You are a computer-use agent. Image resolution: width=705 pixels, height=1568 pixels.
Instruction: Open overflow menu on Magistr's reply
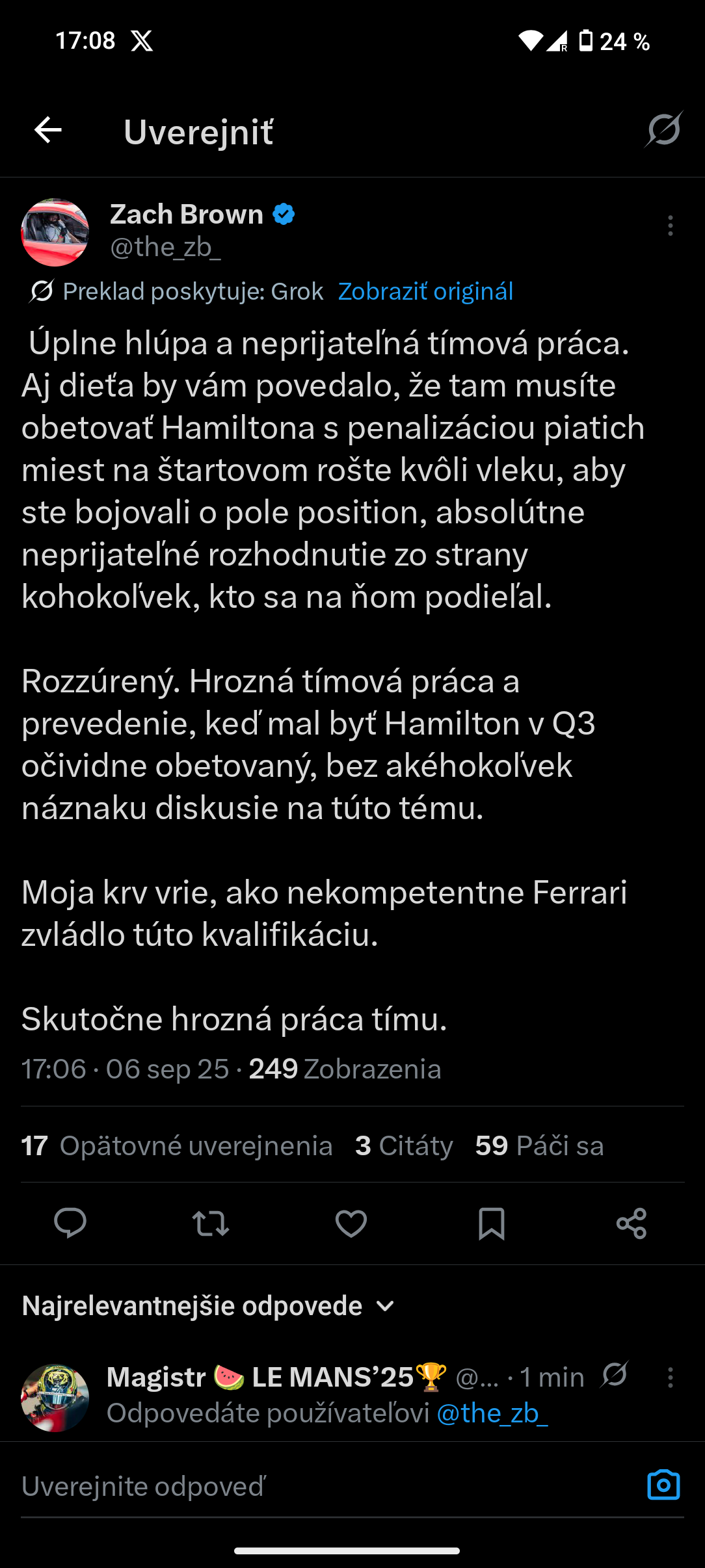pyautogui.click(x=671, y=1378)
